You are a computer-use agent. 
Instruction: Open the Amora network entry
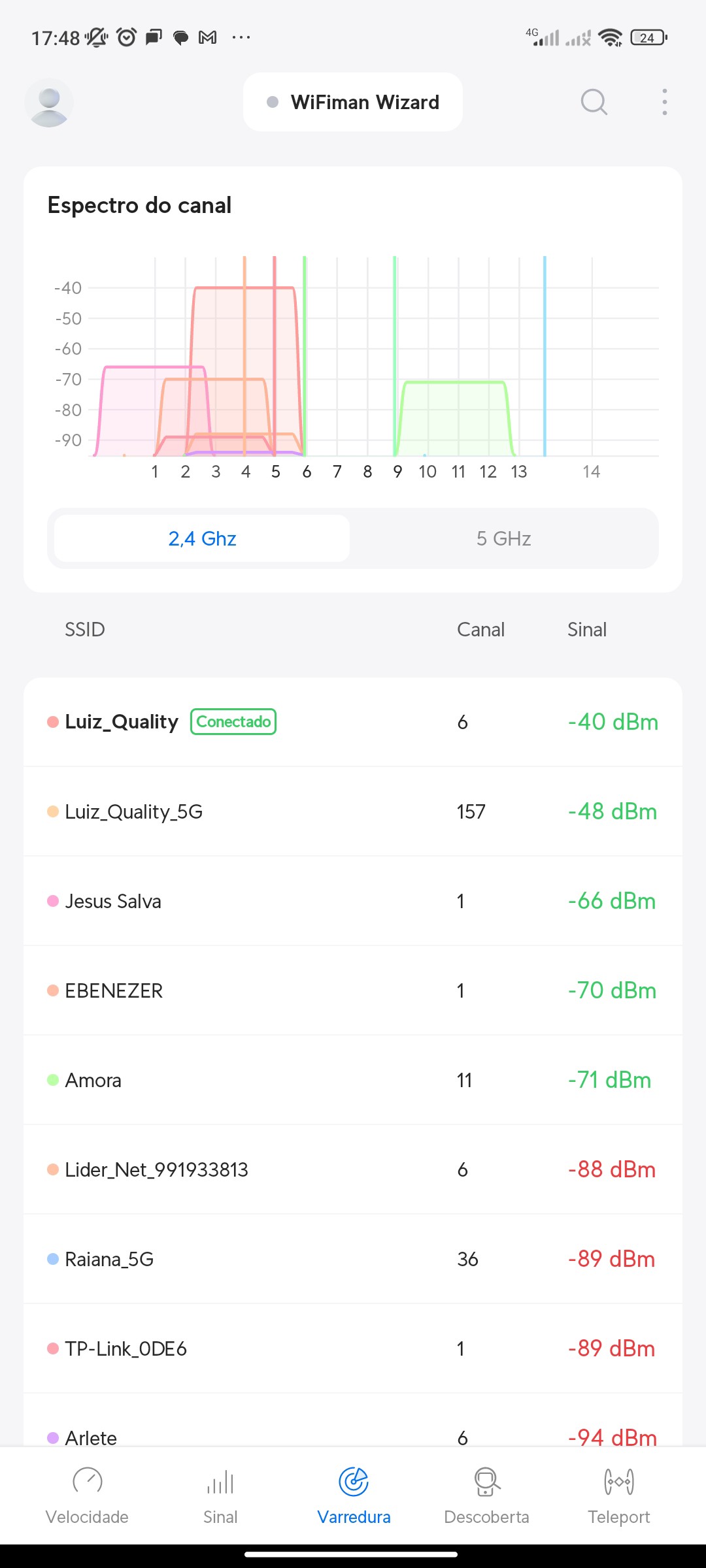(353, 1080)
